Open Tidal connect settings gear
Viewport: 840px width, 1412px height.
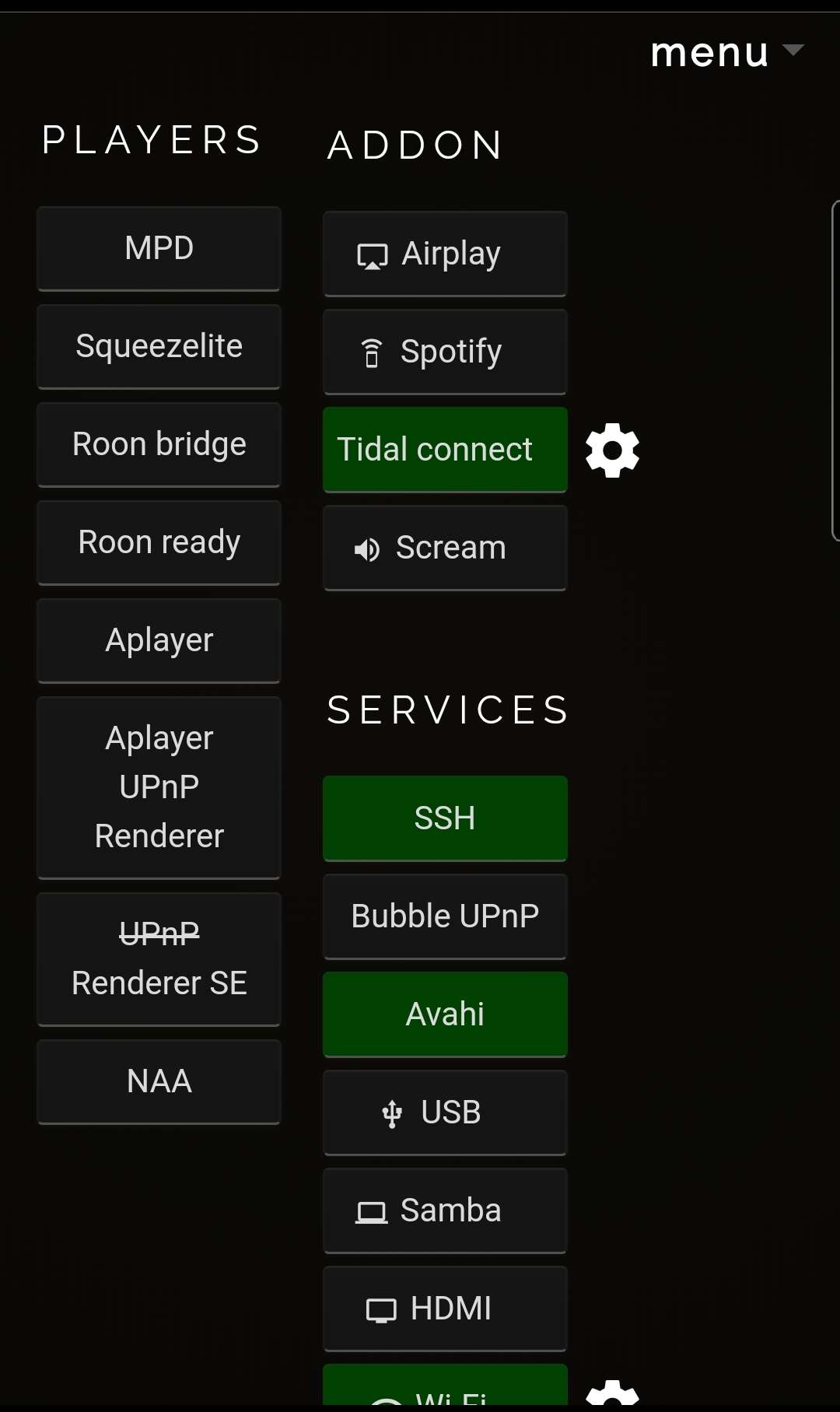(x=612, y=450)
